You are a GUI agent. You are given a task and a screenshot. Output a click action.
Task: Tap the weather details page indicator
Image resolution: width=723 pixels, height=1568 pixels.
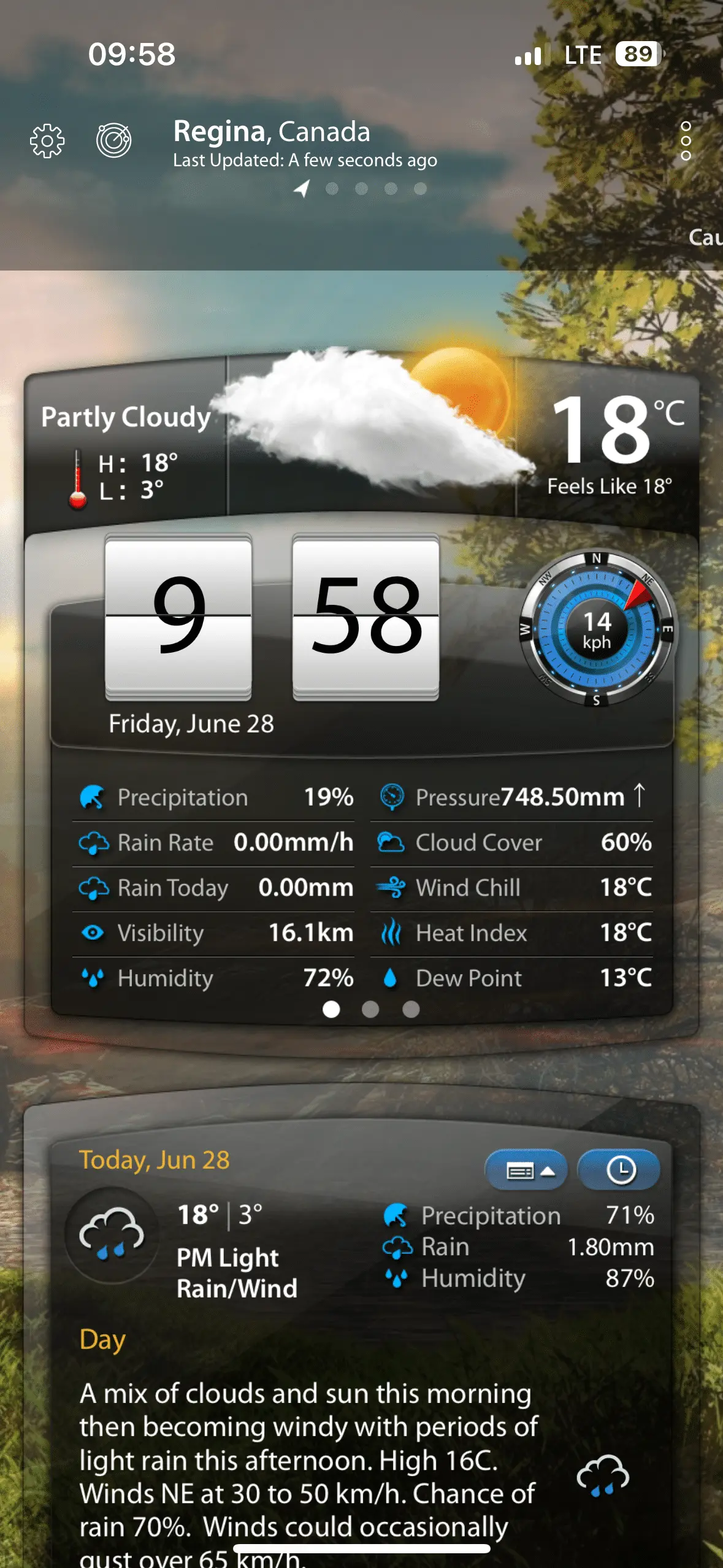[x=370, y=1009]
